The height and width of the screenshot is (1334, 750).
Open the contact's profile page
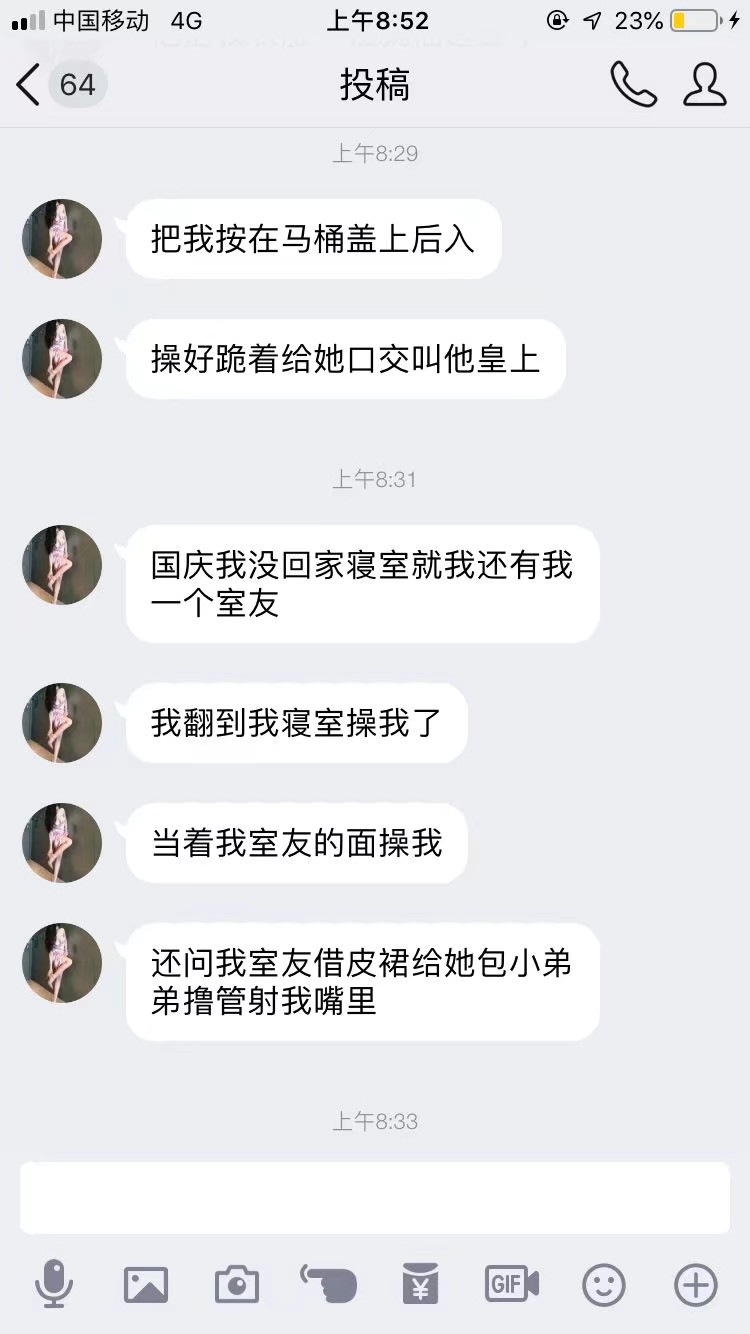[705, 85]
